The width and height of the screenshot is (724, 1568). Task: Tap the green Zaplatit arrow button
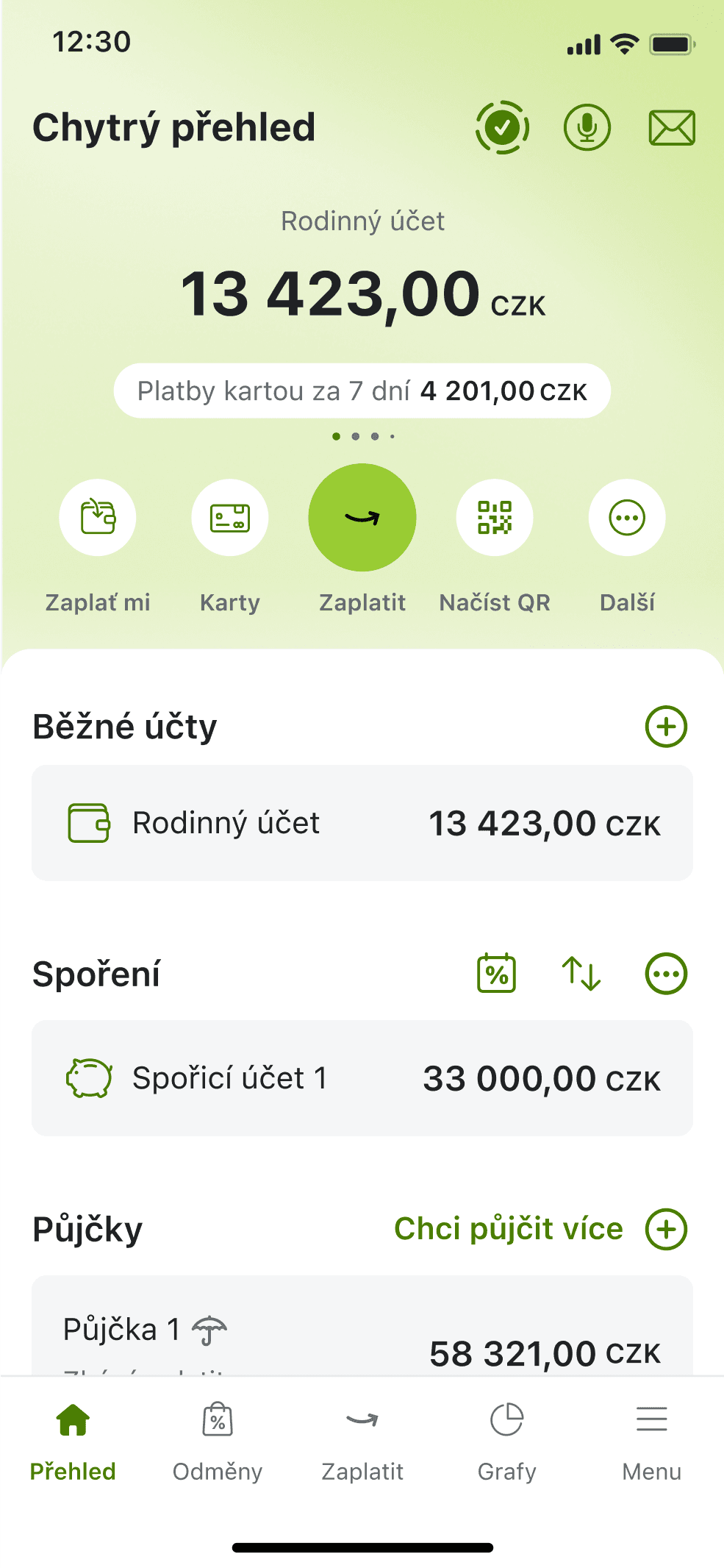click(x=362, y=517)
